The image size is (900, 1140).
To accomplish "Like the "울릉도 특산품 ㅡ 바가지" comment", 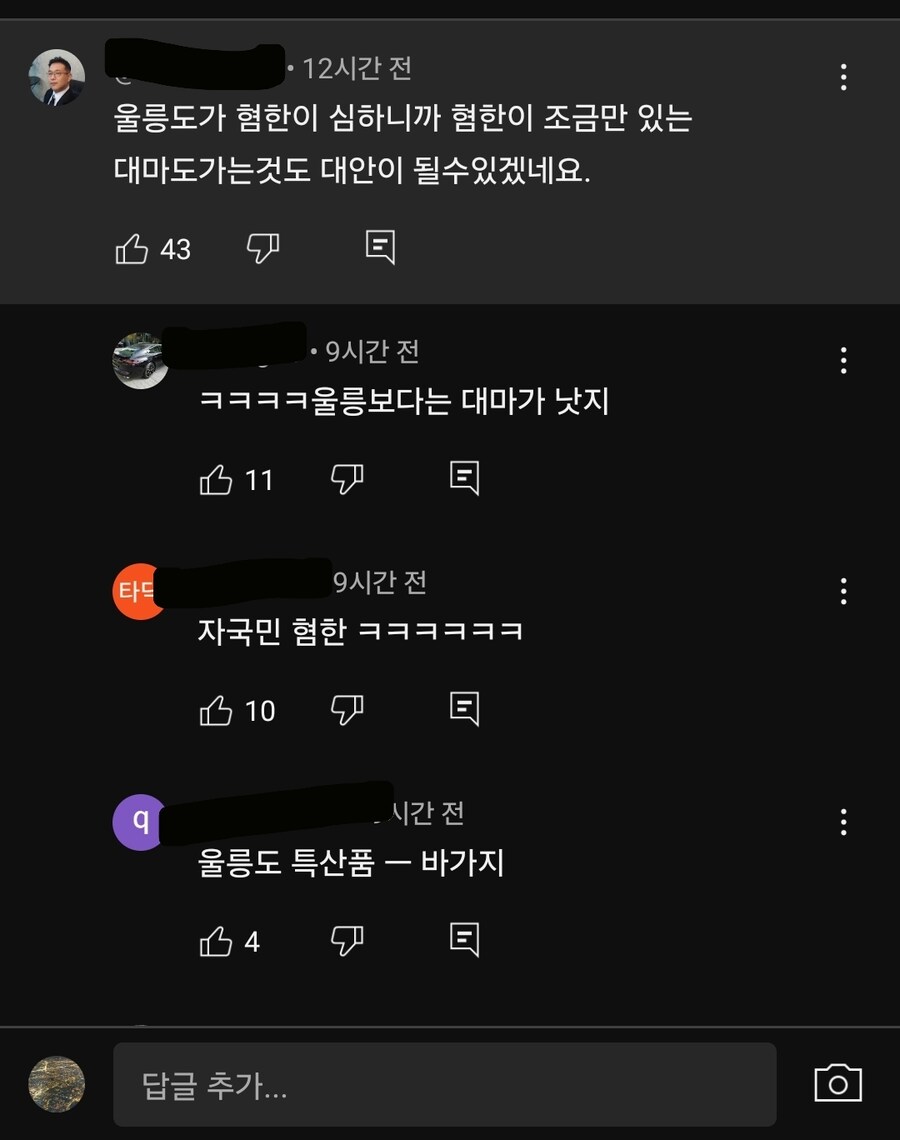I will pyautogui.click(x=218, y=938).
